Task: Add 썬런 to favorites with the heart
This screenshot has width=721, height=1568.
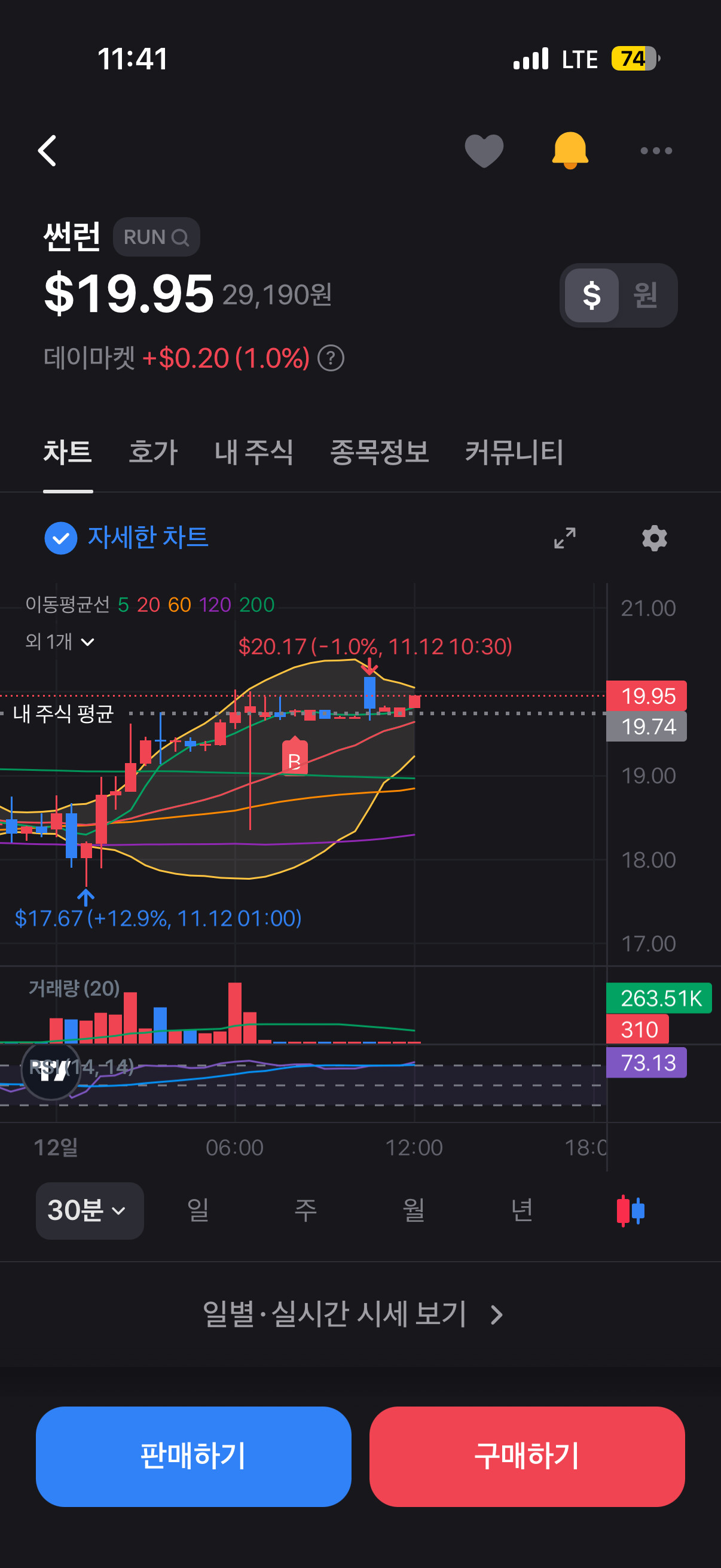Action: pos(484,150)
